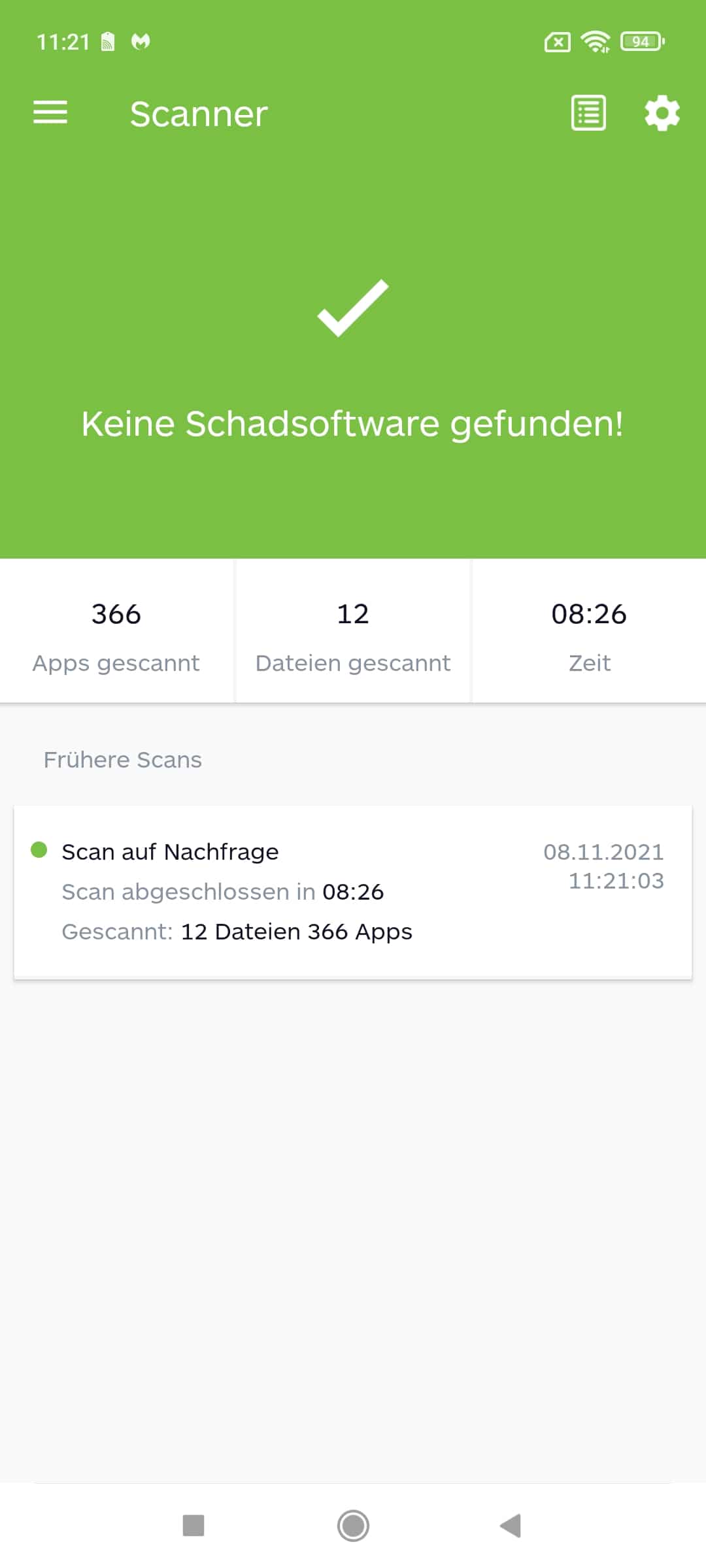
Task: Open the hamburger navigation menu
Action: [50, 112]
